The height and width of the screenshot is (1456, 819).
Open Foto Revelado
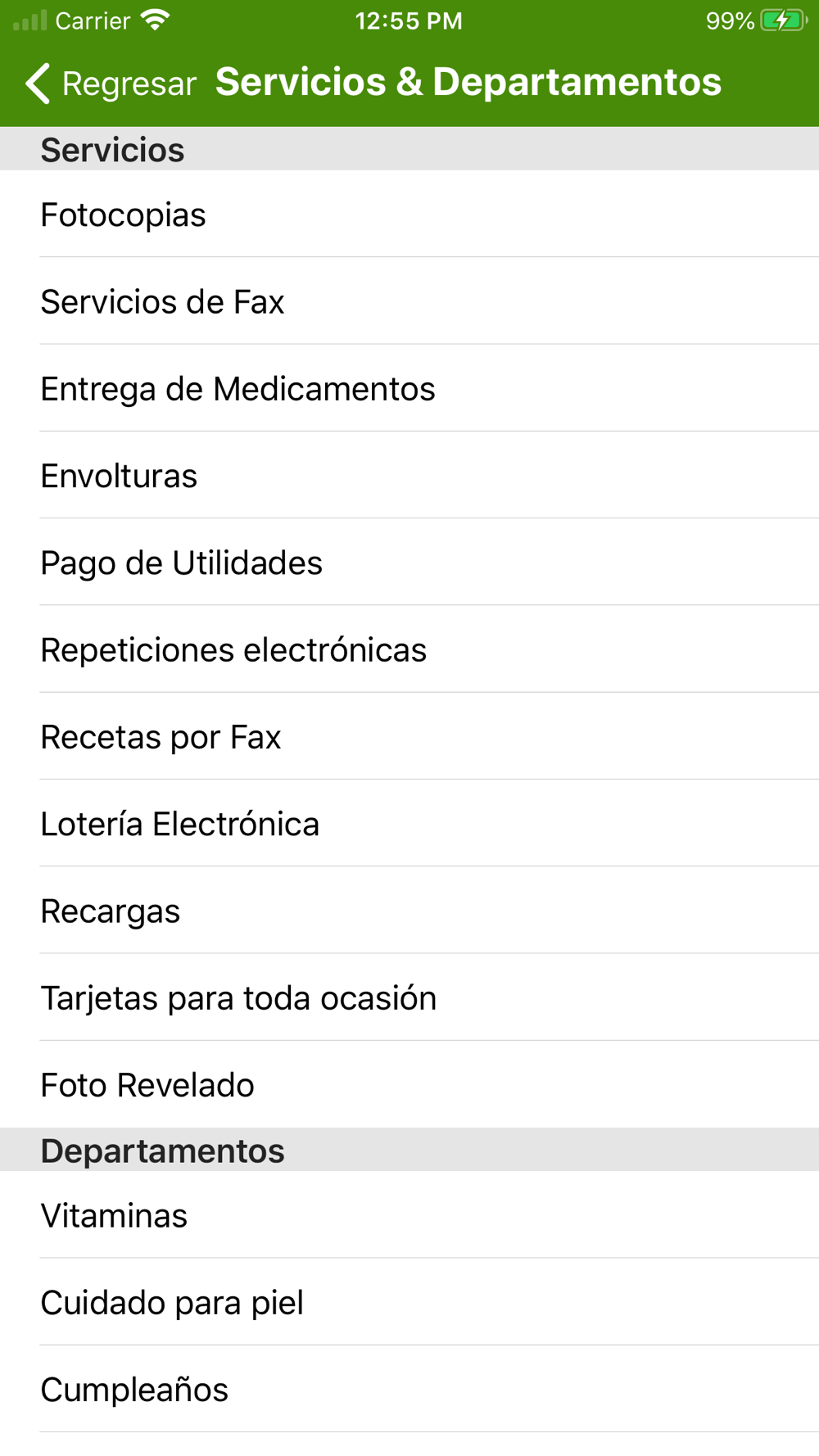pos(409,1084)
